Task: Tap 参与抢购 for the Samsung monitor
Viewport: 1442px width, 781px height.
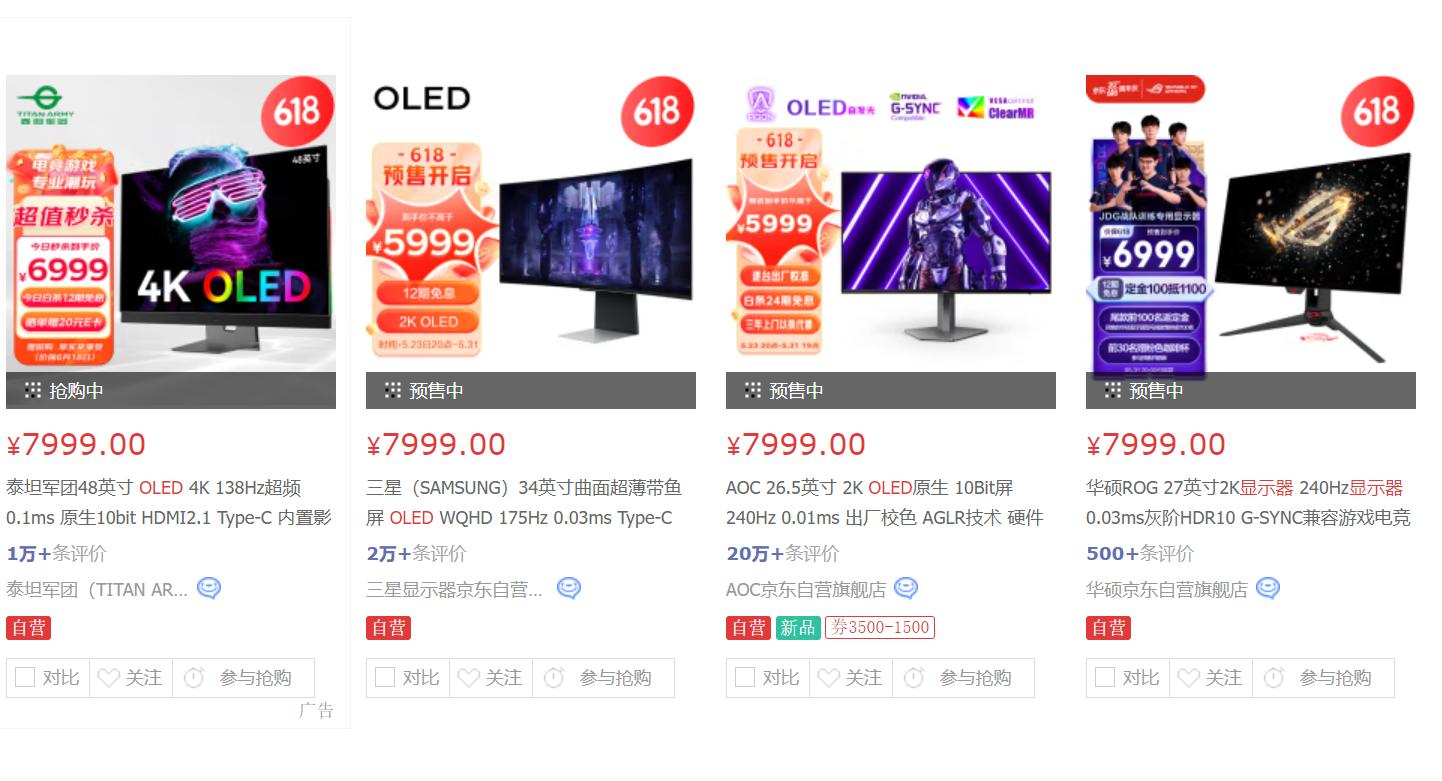Action: [603, 678]
